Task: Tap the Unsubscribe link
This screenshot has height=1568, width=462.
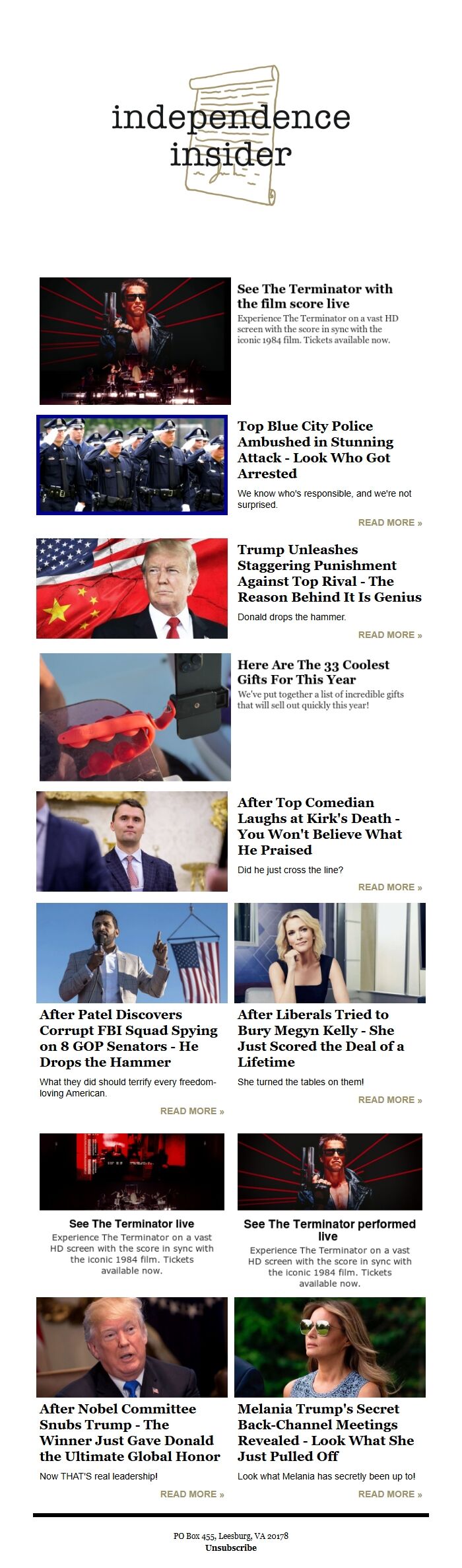Action: point(230,1548)
